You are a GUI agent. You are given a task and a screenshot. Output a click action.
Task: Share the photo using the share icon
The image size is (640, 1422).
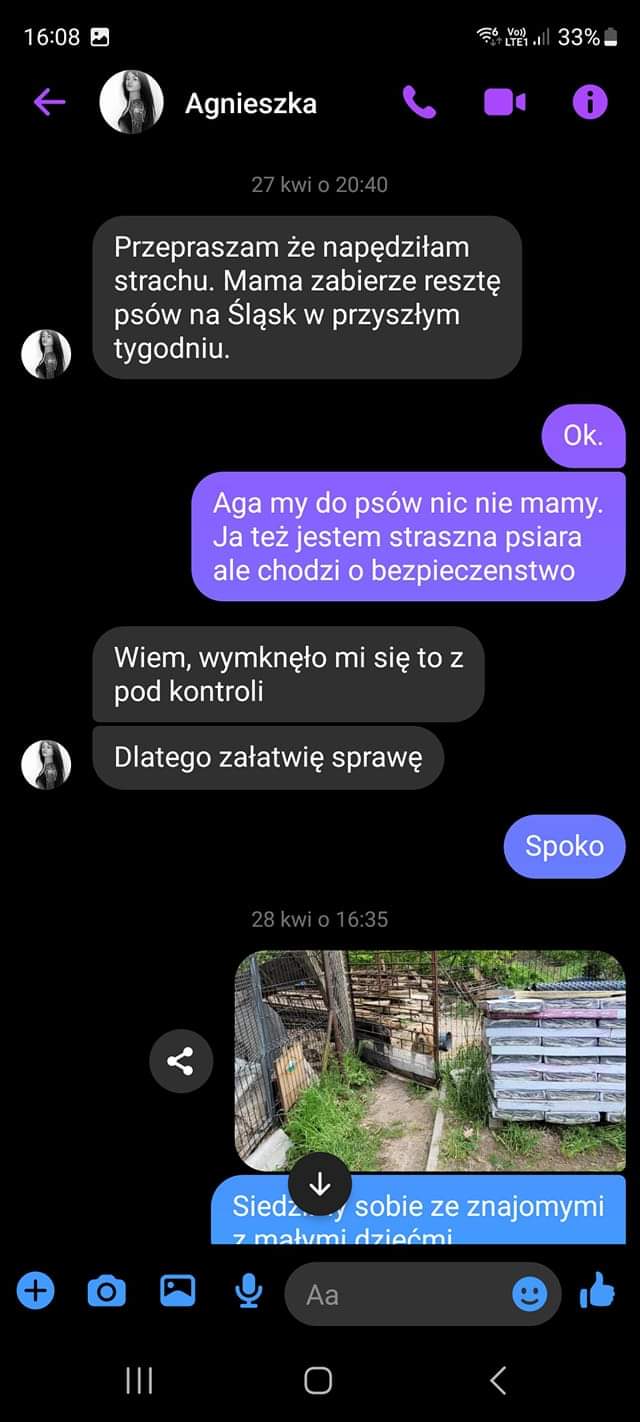pyautogui.click(x=181, y=1062)
